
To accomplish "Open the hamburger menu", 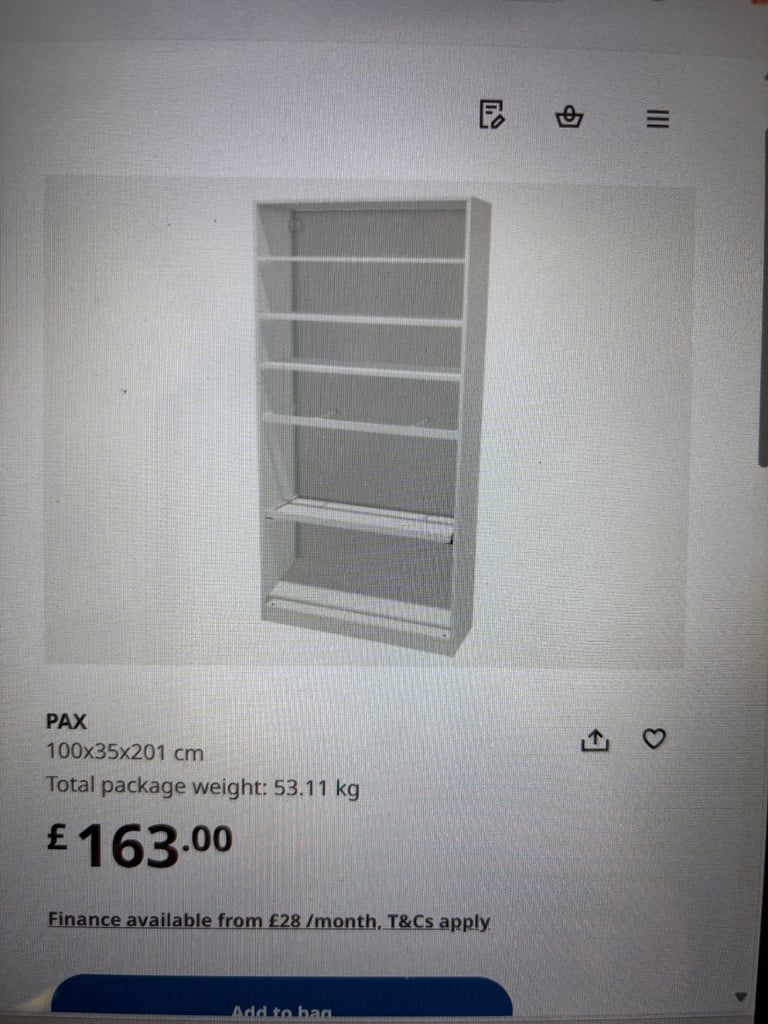I will pos(656,119).
